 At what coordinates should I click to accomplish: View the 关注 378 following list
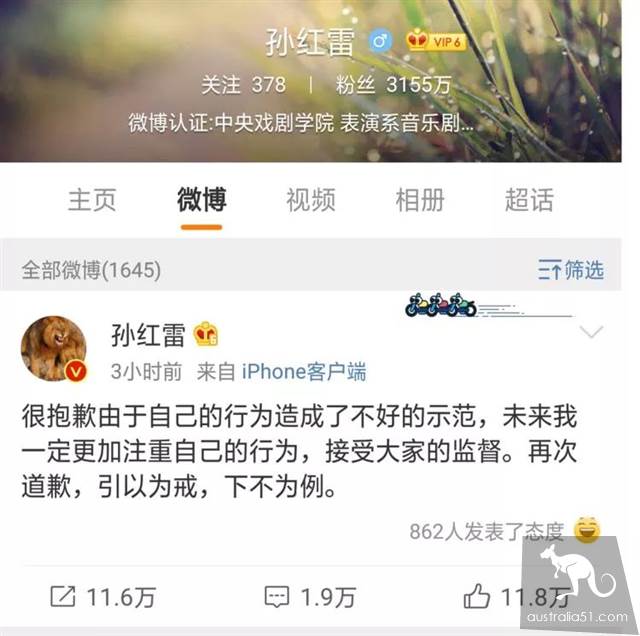[243, 84]
